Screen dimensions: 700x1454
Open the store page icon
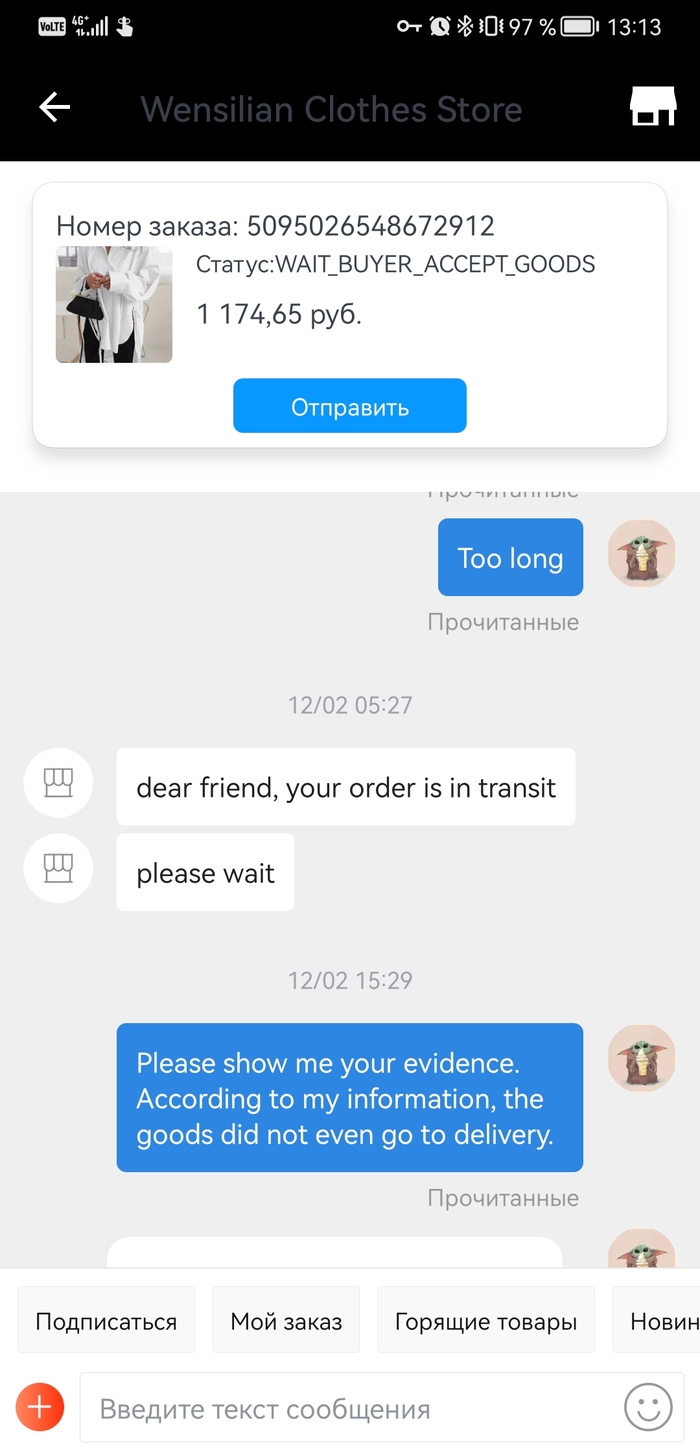click(x=652, y=107)
